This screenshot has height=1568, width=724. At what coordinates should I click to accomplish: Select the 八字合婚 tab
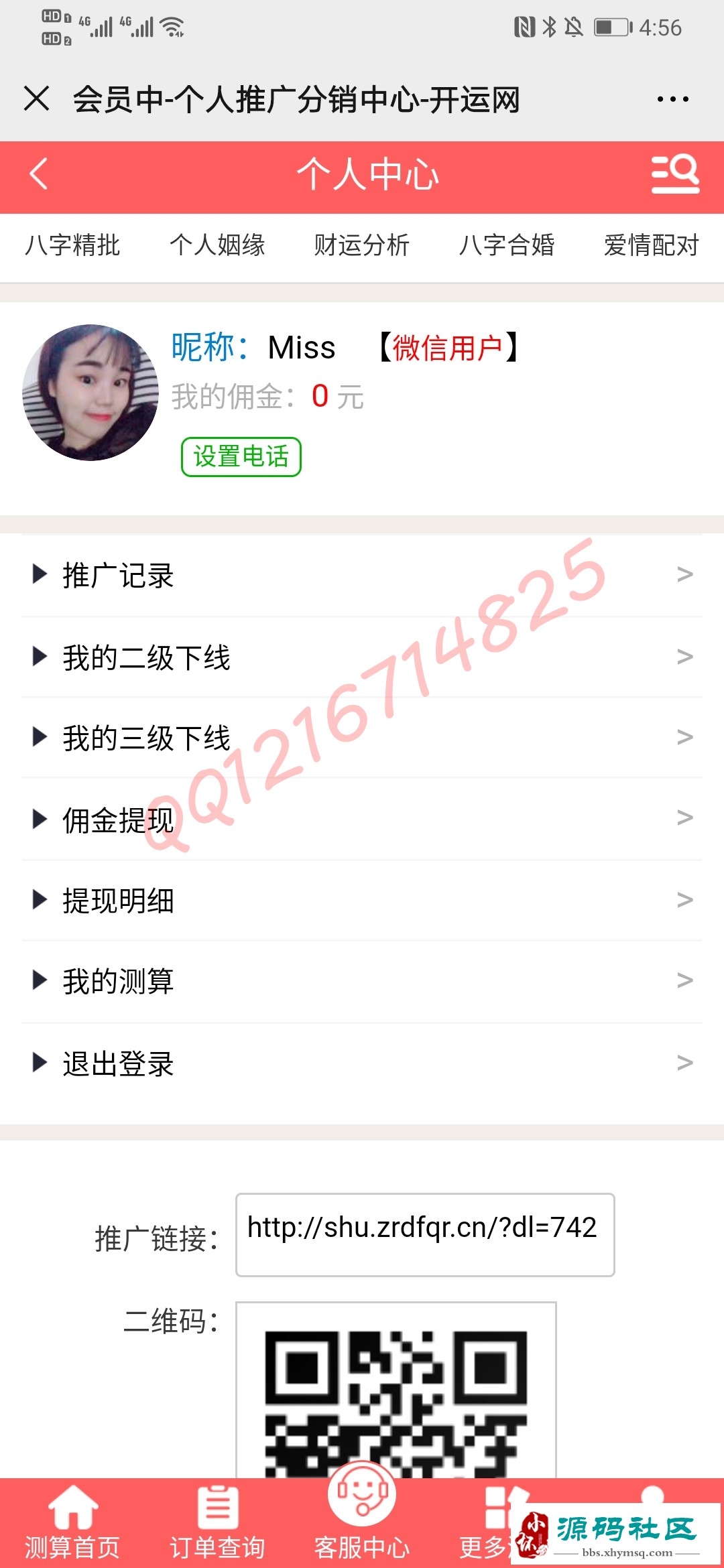click(x=507, y=245)
